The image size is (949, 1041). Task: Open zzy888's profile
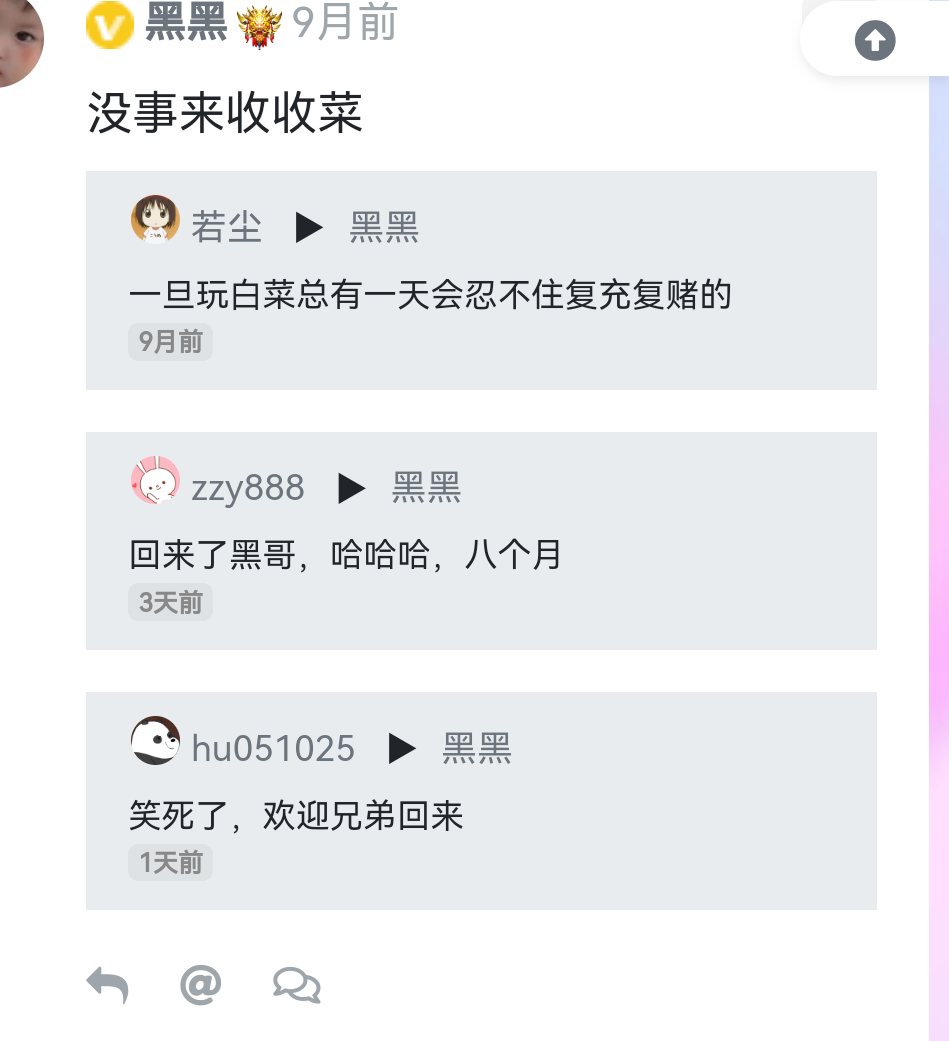tap(247, 488)
